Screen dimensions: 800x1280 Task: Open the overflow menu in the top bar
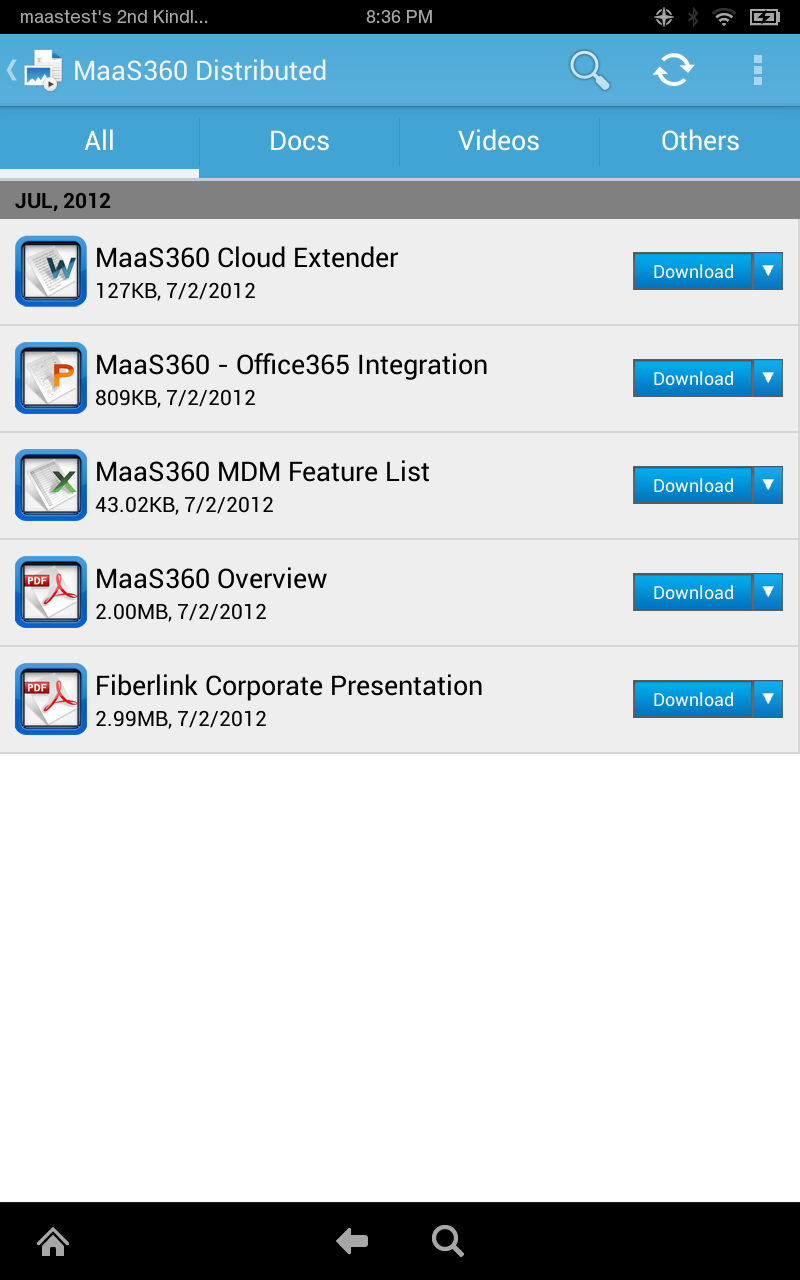click(x=757, y=70)
